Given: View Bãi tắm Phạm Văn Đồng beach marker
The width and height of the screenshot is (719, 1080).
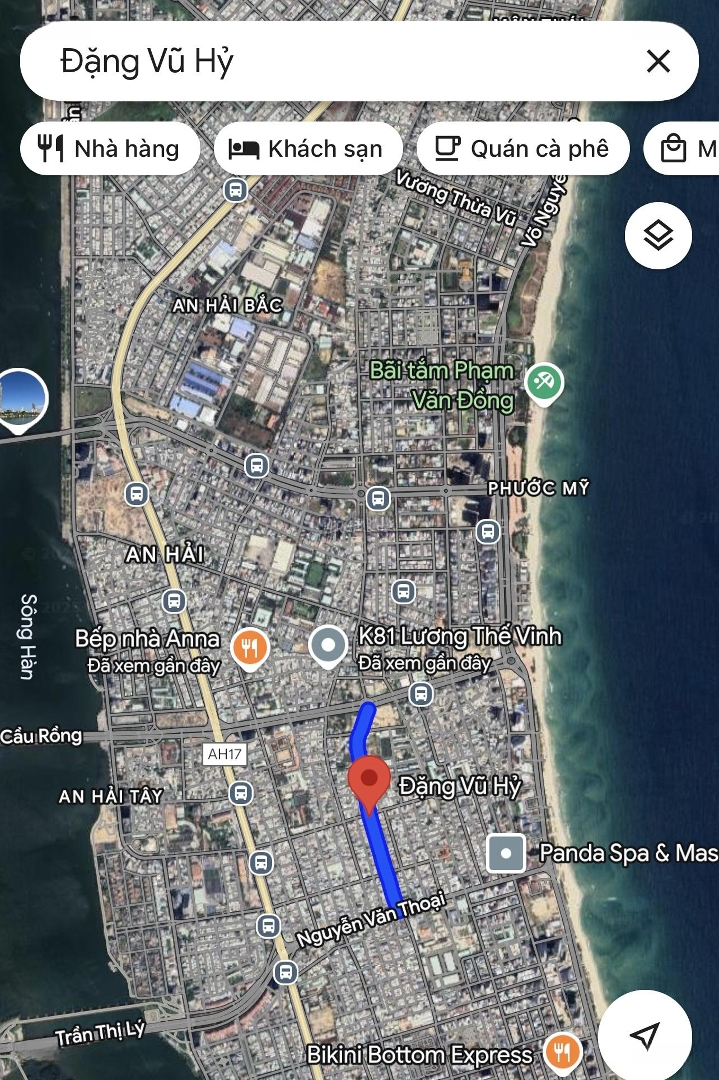Looking at the screenshot, I should (x=544, y=382).
